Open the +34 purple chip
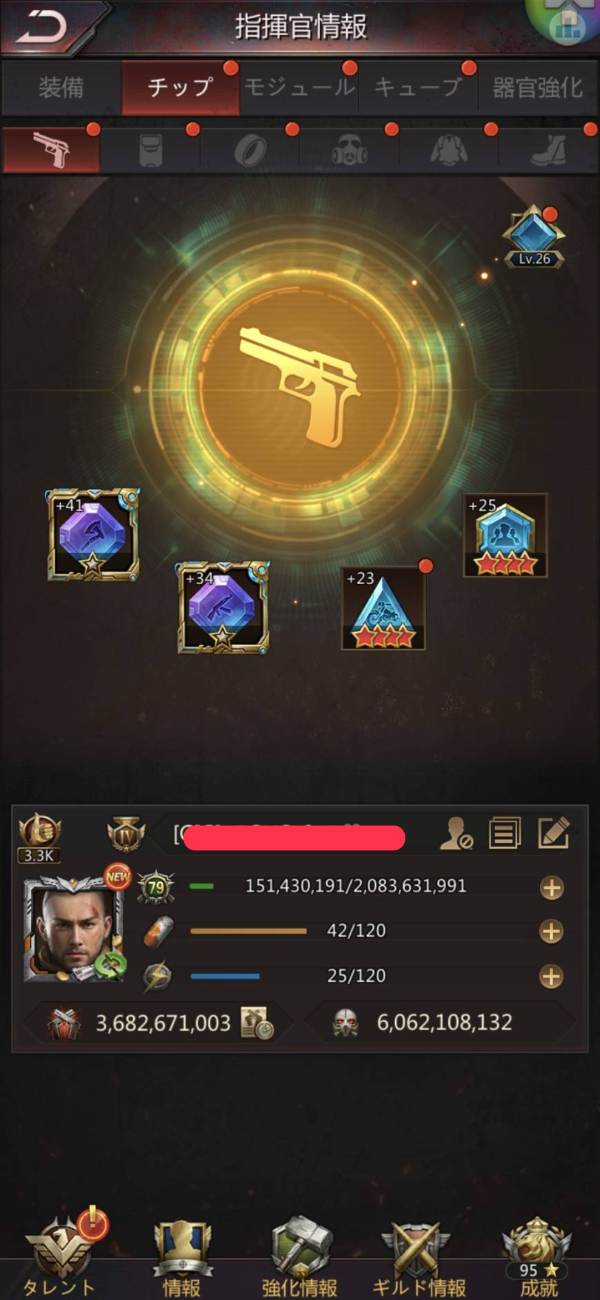 click(223, 607)
